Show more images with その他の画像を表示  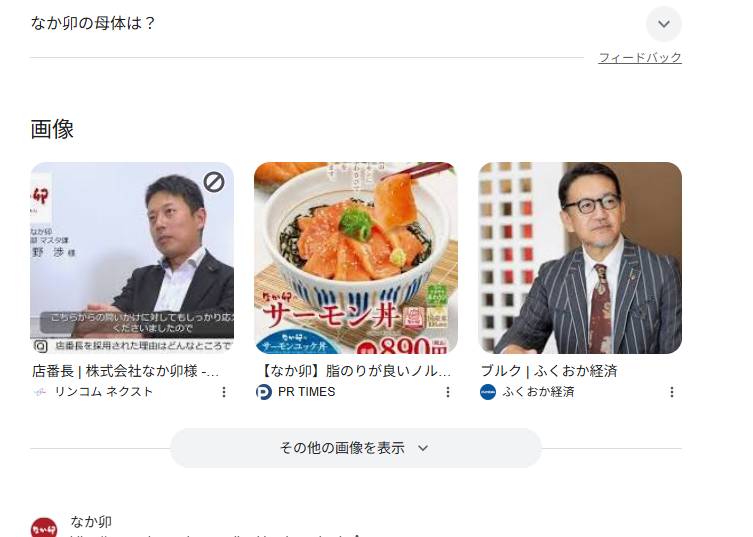(355, 448)
